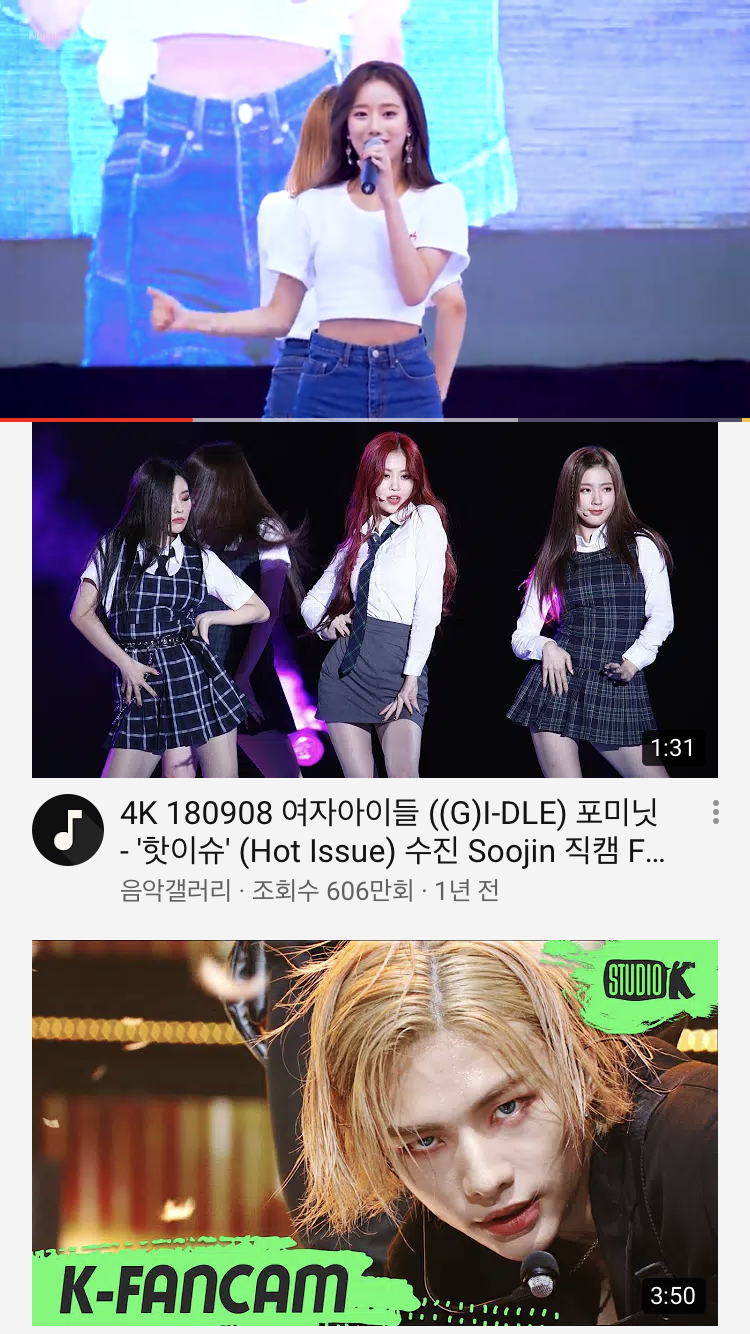
Task: Open the (G)I-DLE Hot Issue Soojin fancam thumbnail
Action: click(x=375, y=599)
